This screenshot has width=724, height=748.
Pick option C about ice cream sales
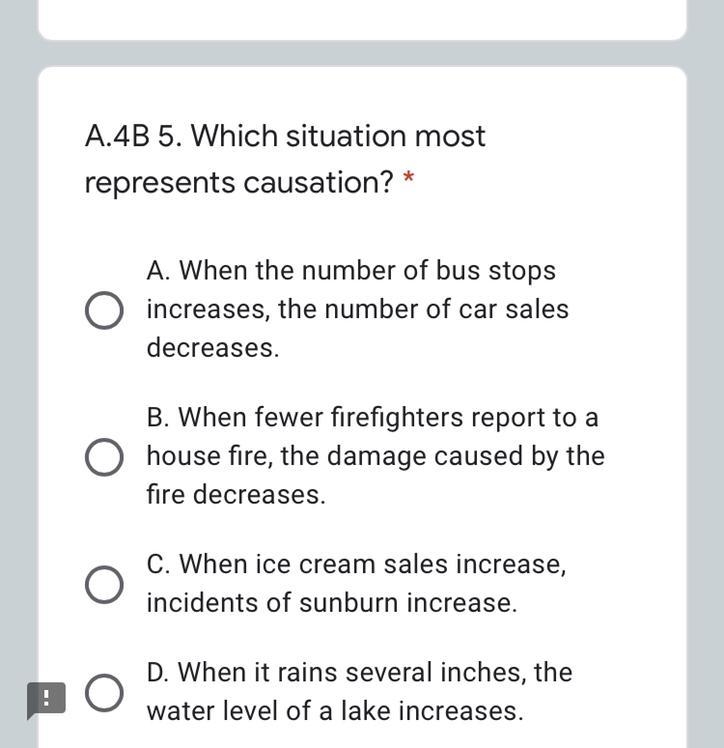[x=104, y=585]
